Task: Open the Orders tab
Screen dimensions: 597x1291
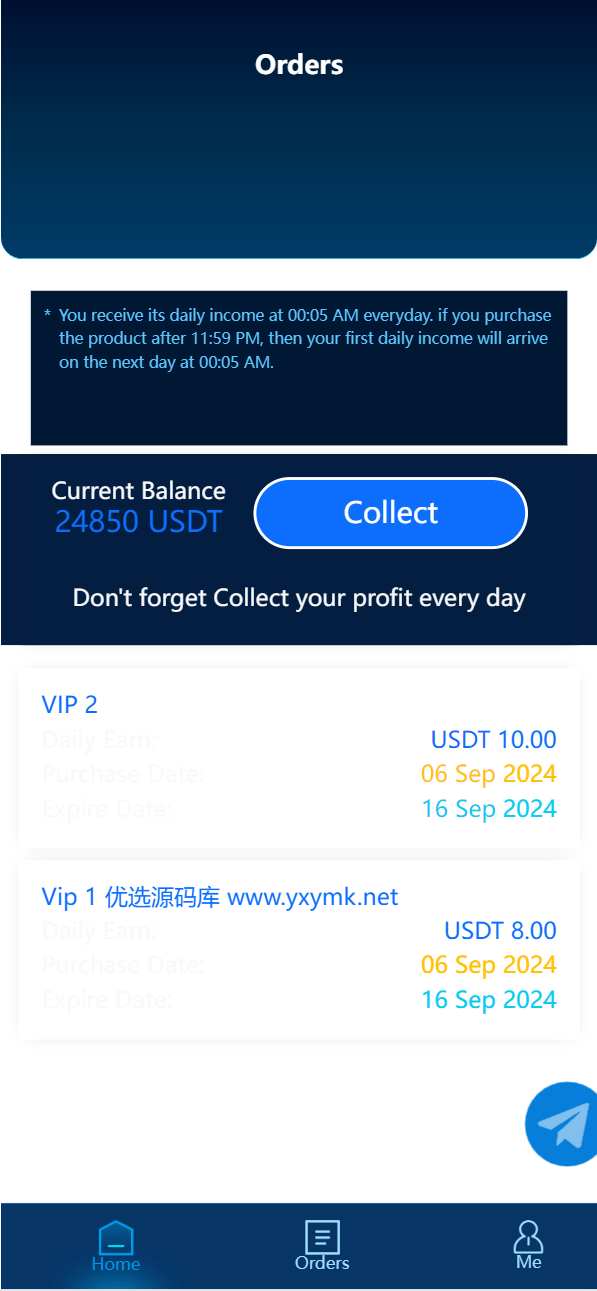Action: click(322, 1247)
